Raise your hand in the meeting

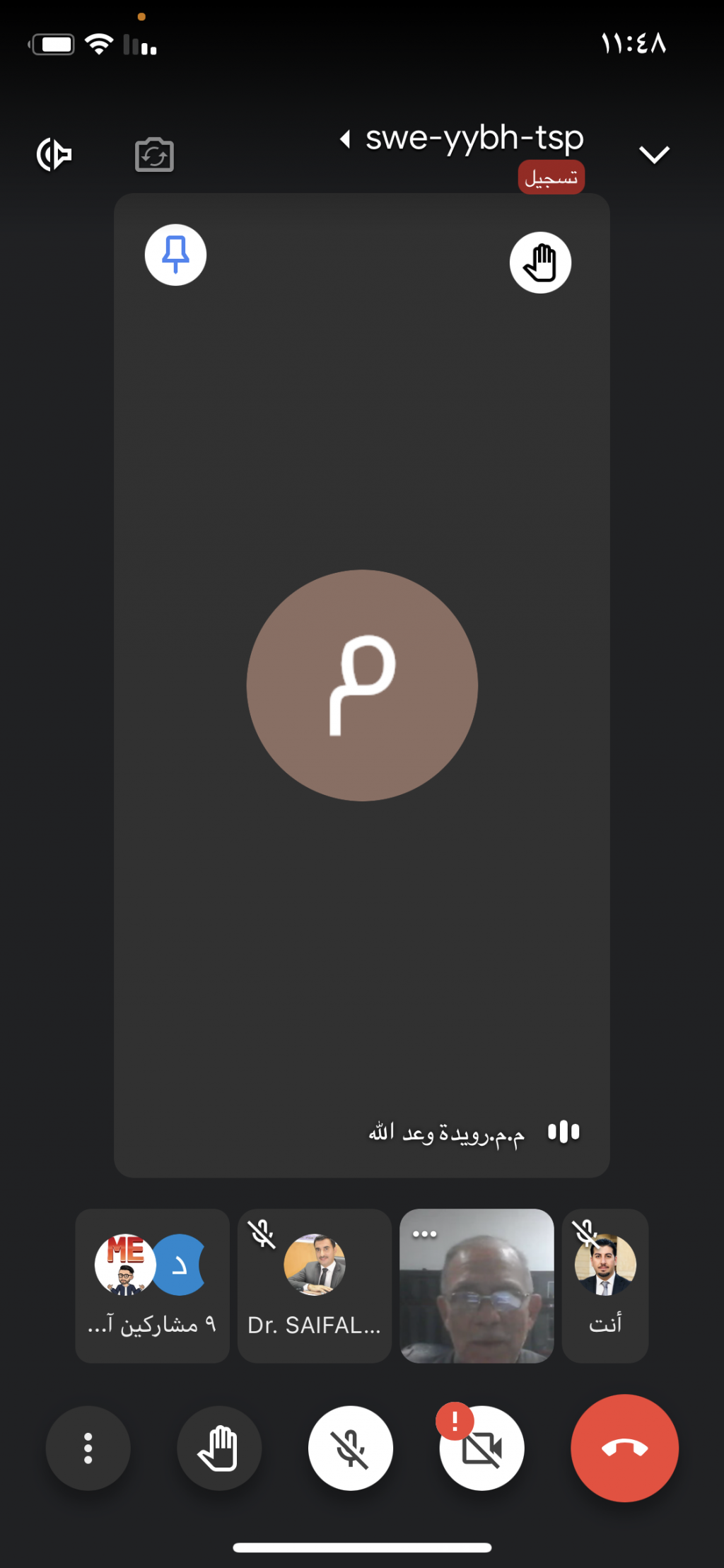pos(219,1448)
